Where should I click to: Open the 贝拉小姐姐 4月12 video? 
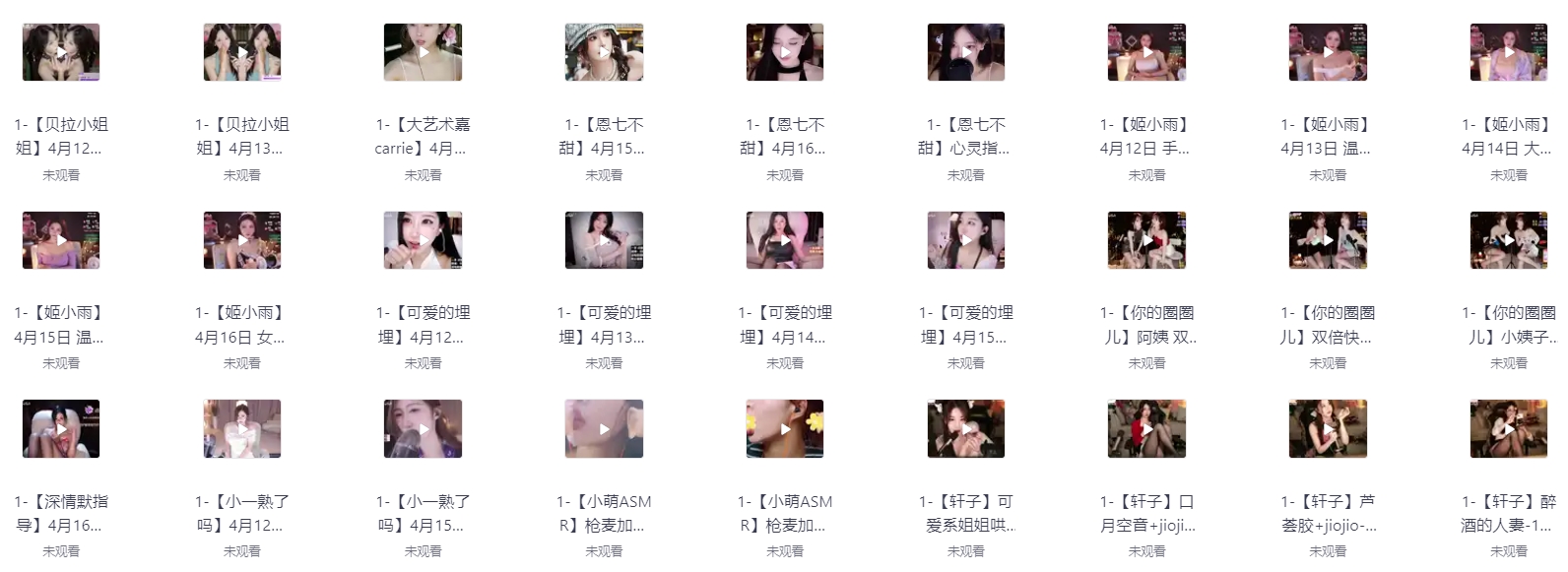tap(61, 53)
